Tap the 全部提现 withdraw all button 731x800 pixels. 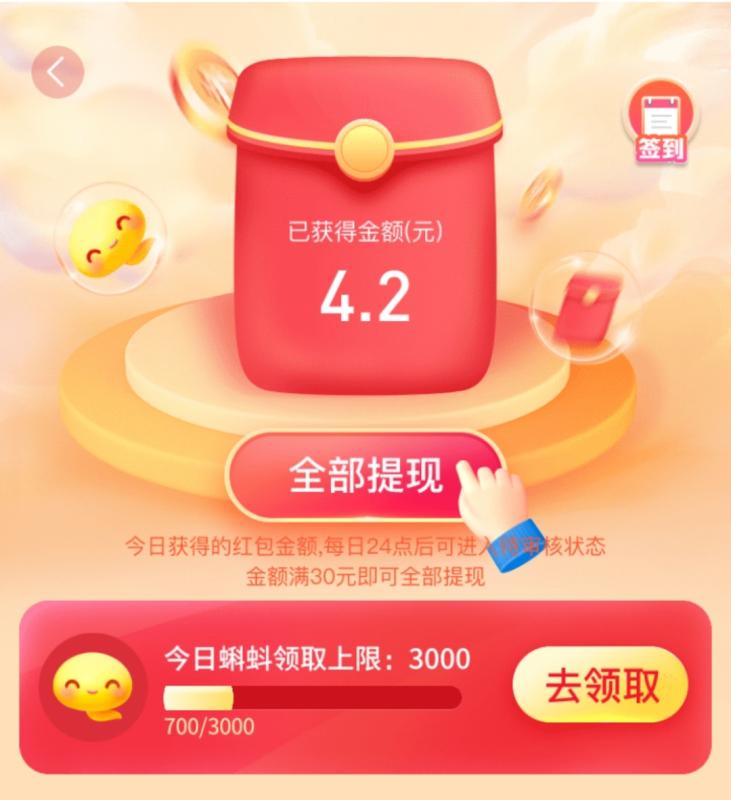pos(366,476)
